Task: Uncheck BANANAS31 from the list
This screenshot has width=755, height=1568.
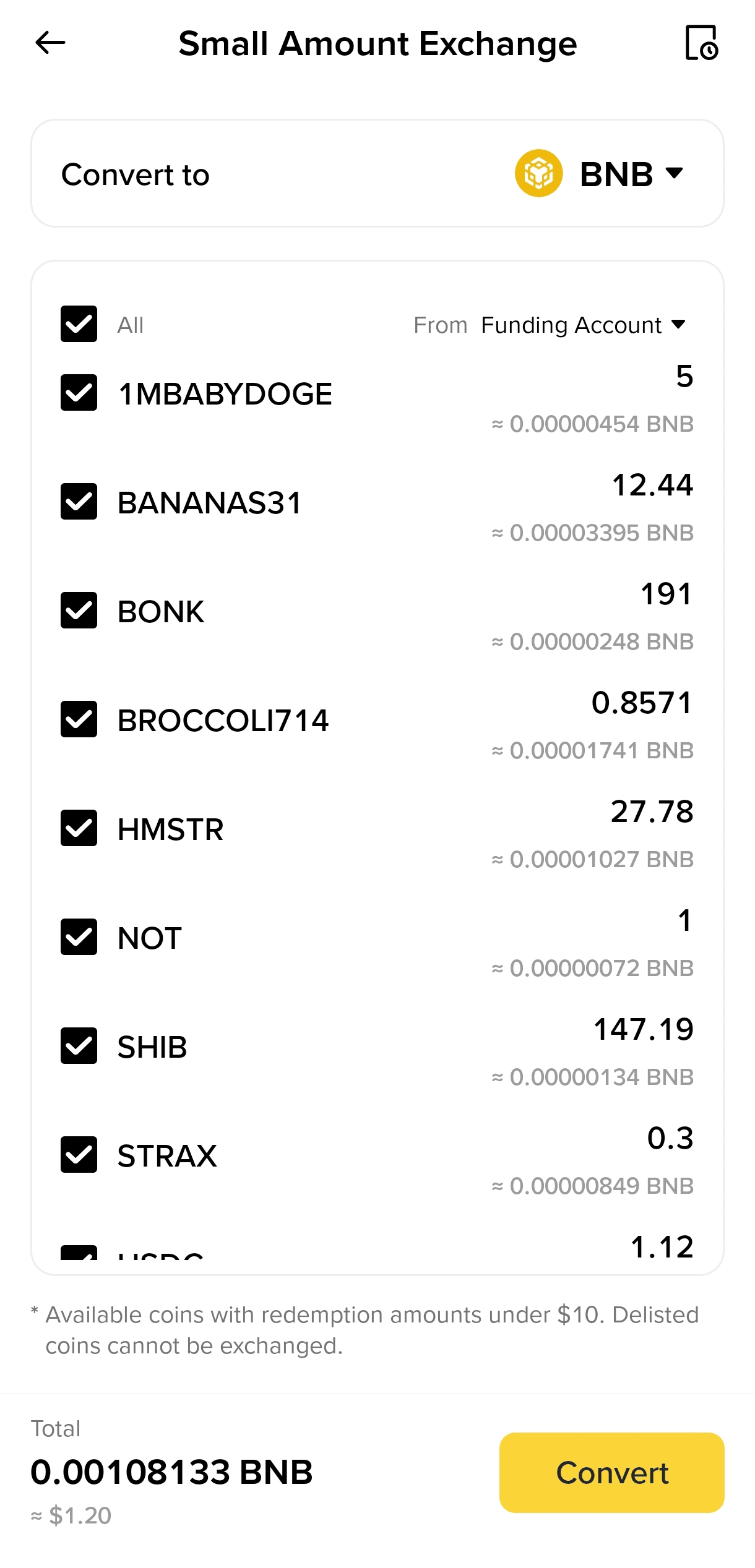Action: coord(79,502)
